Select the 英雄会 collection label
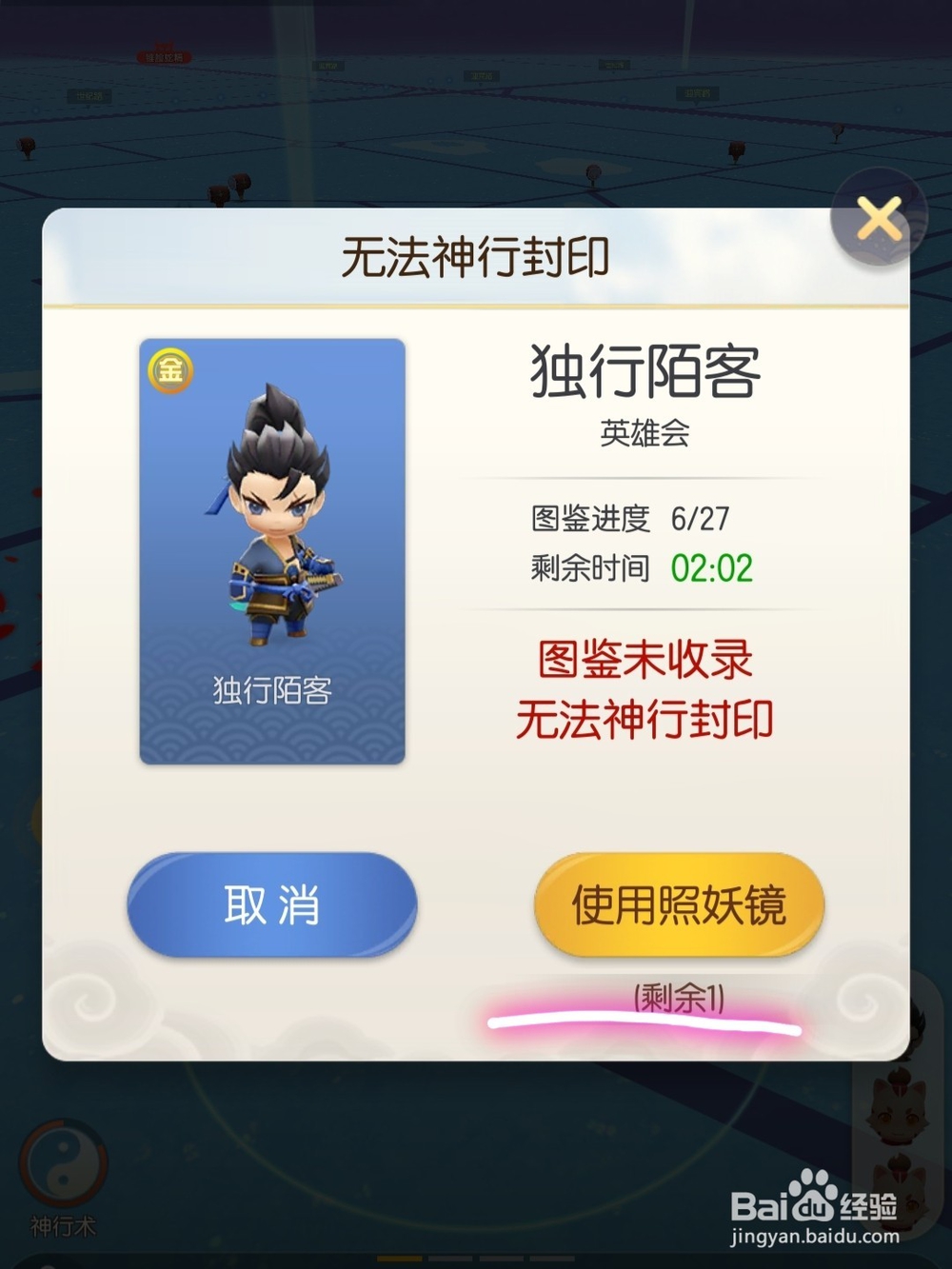The width and height of the screenshot is (952, 1269). pos(646,430)
